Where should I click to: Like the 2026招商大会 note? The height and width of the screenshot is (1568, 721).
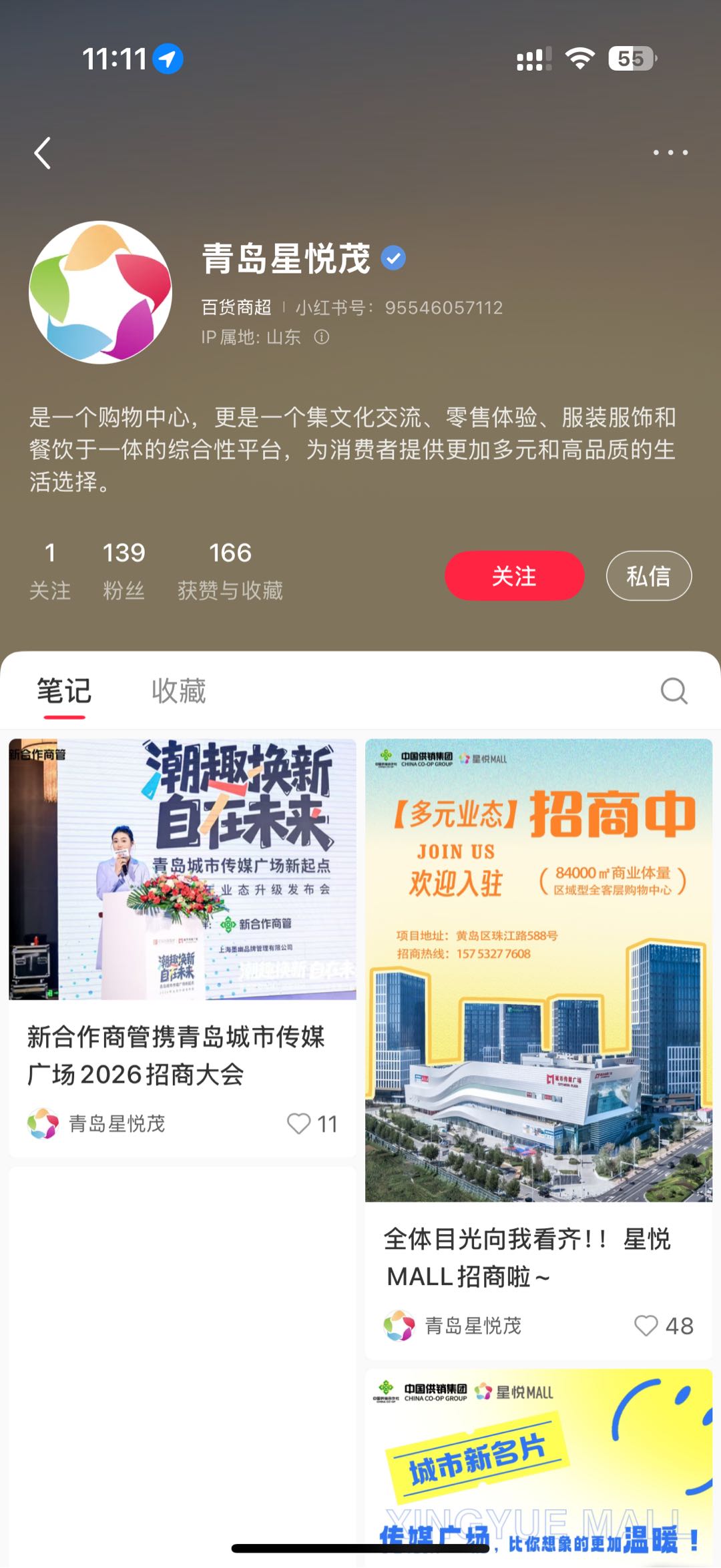tap(300, 1123)
